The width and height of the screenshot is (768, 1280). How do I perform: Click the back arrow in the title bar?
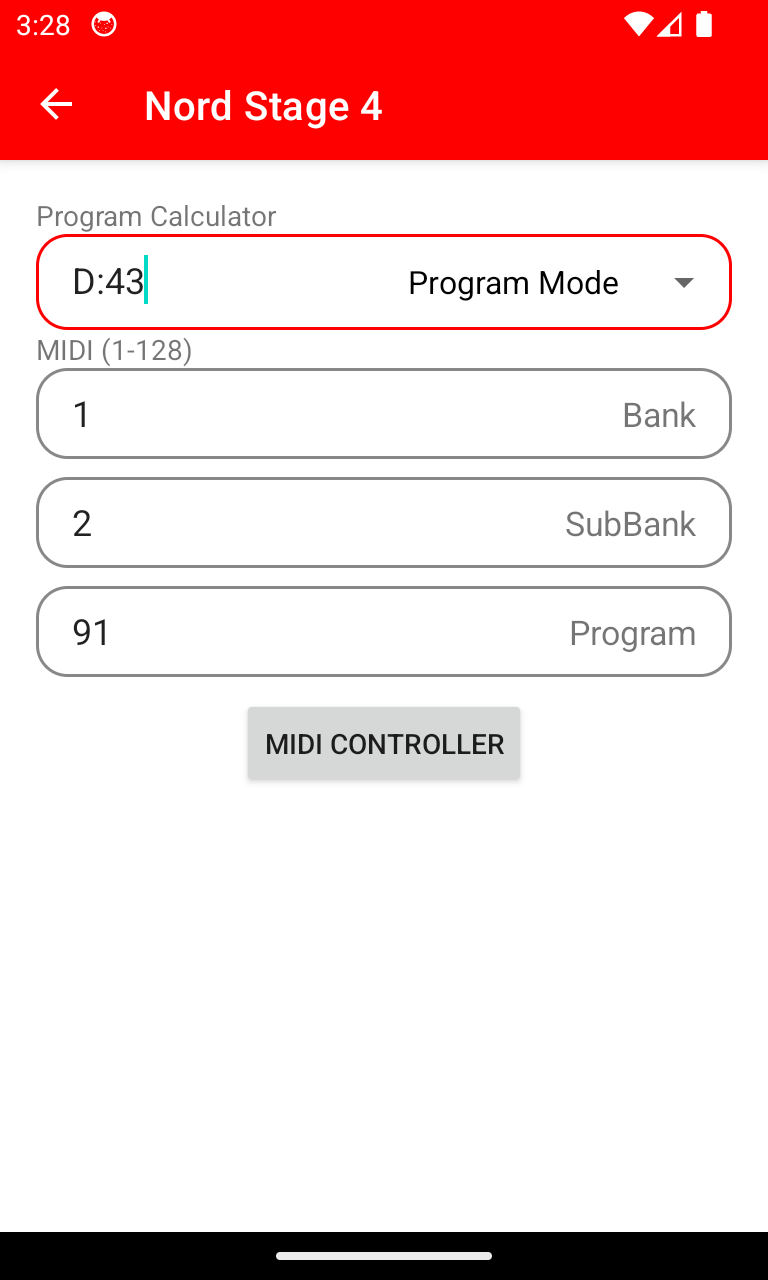(56, 104)
